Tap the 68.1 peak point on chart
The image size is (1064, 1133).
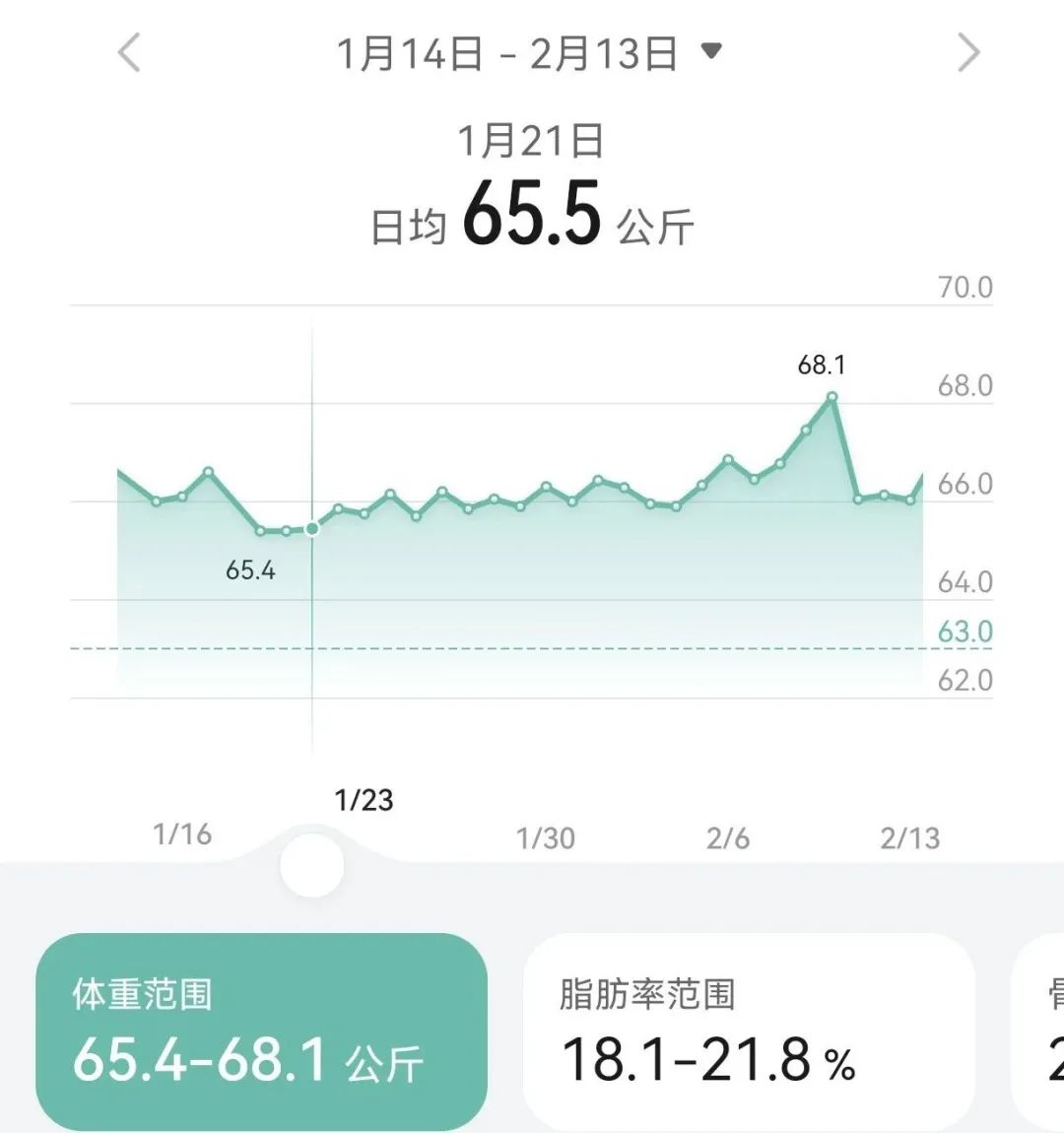tap(832, 397)
